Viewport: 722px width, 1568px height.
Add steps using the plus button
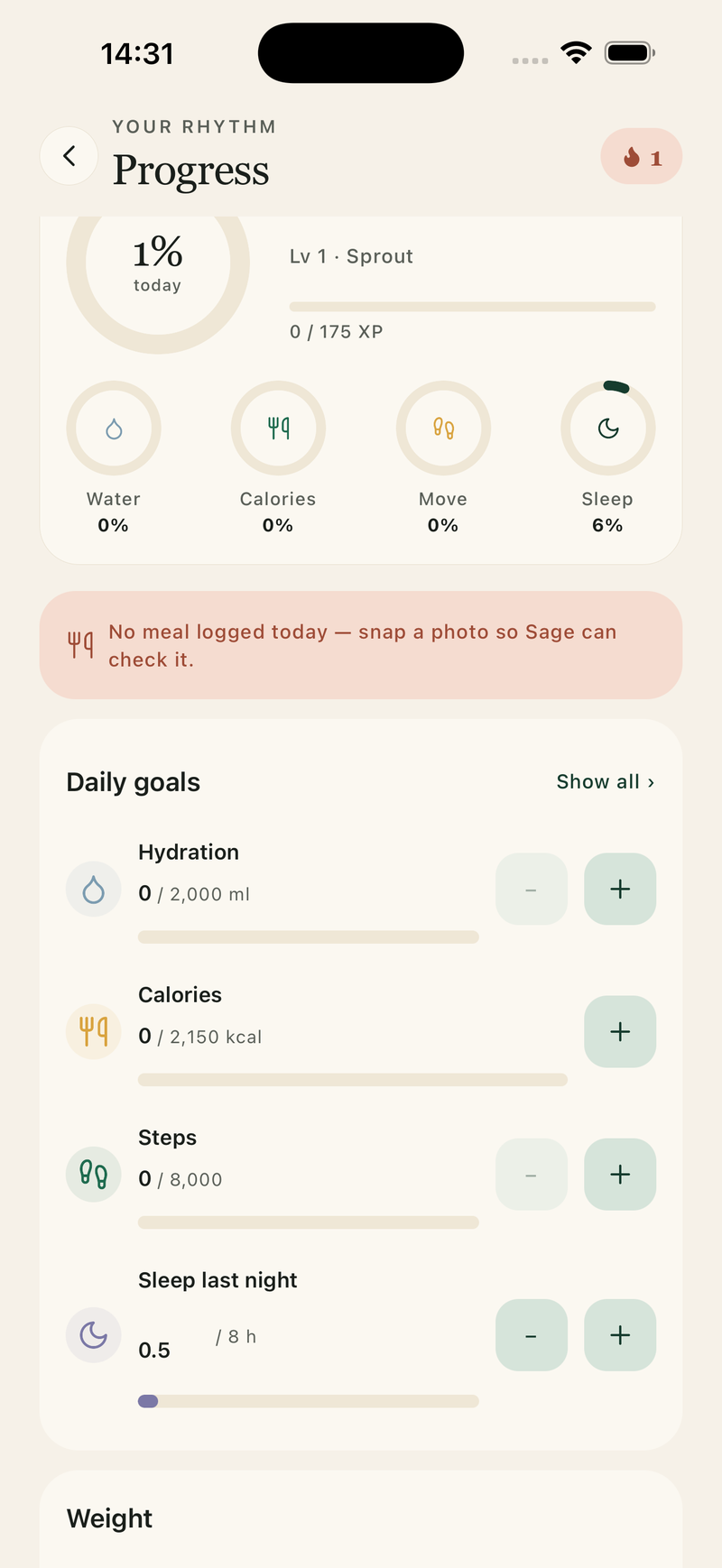click(620, 1174)
